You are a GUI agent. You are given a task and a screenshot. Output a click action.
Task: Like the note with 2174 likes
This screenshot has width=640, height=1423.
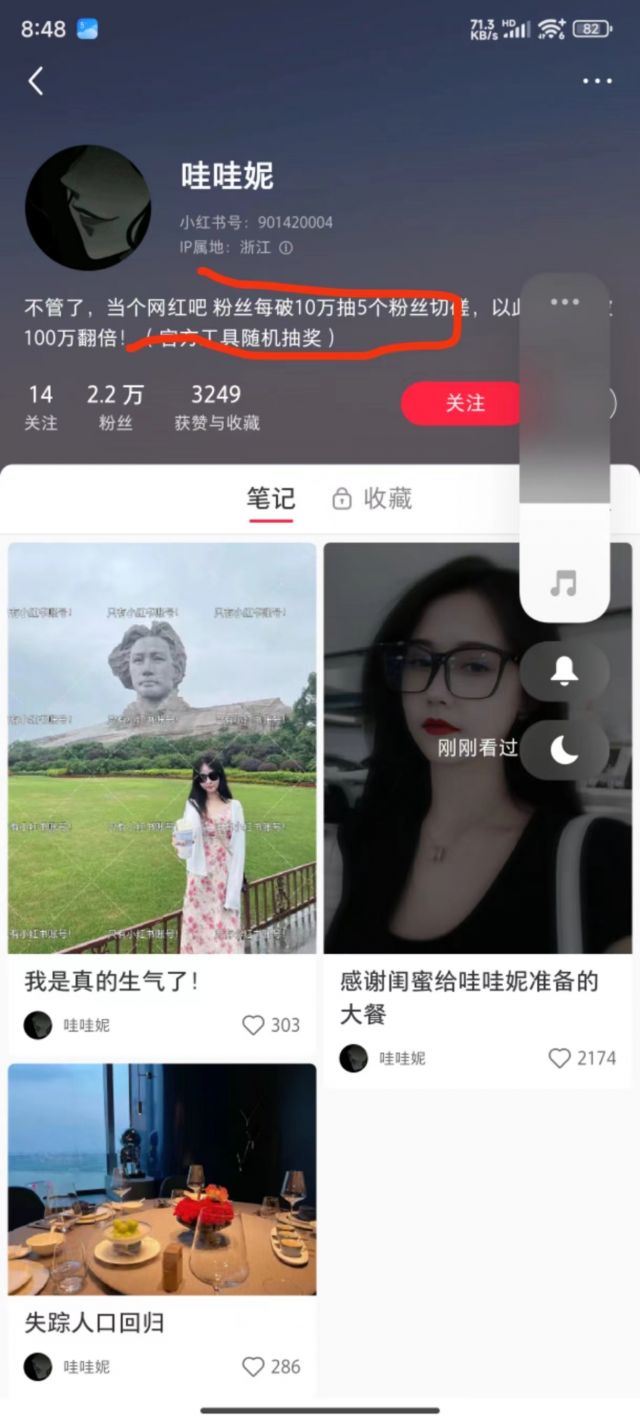point(559,1058)
